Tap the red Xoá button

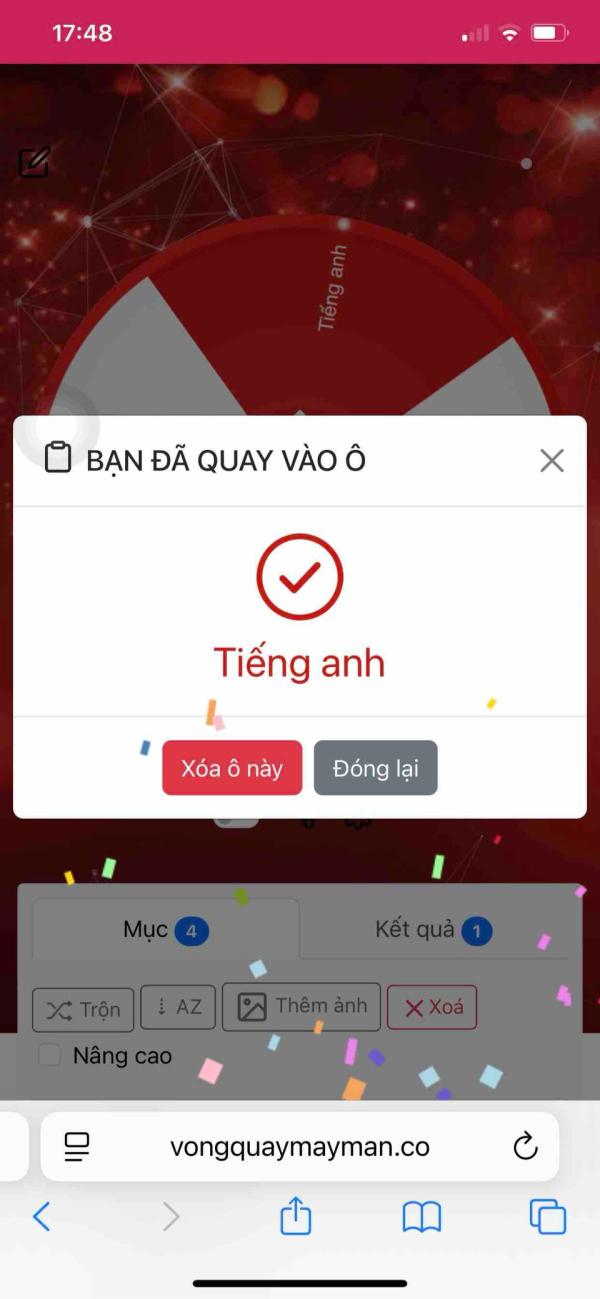pyautogui.click(x=432, y=1007)
